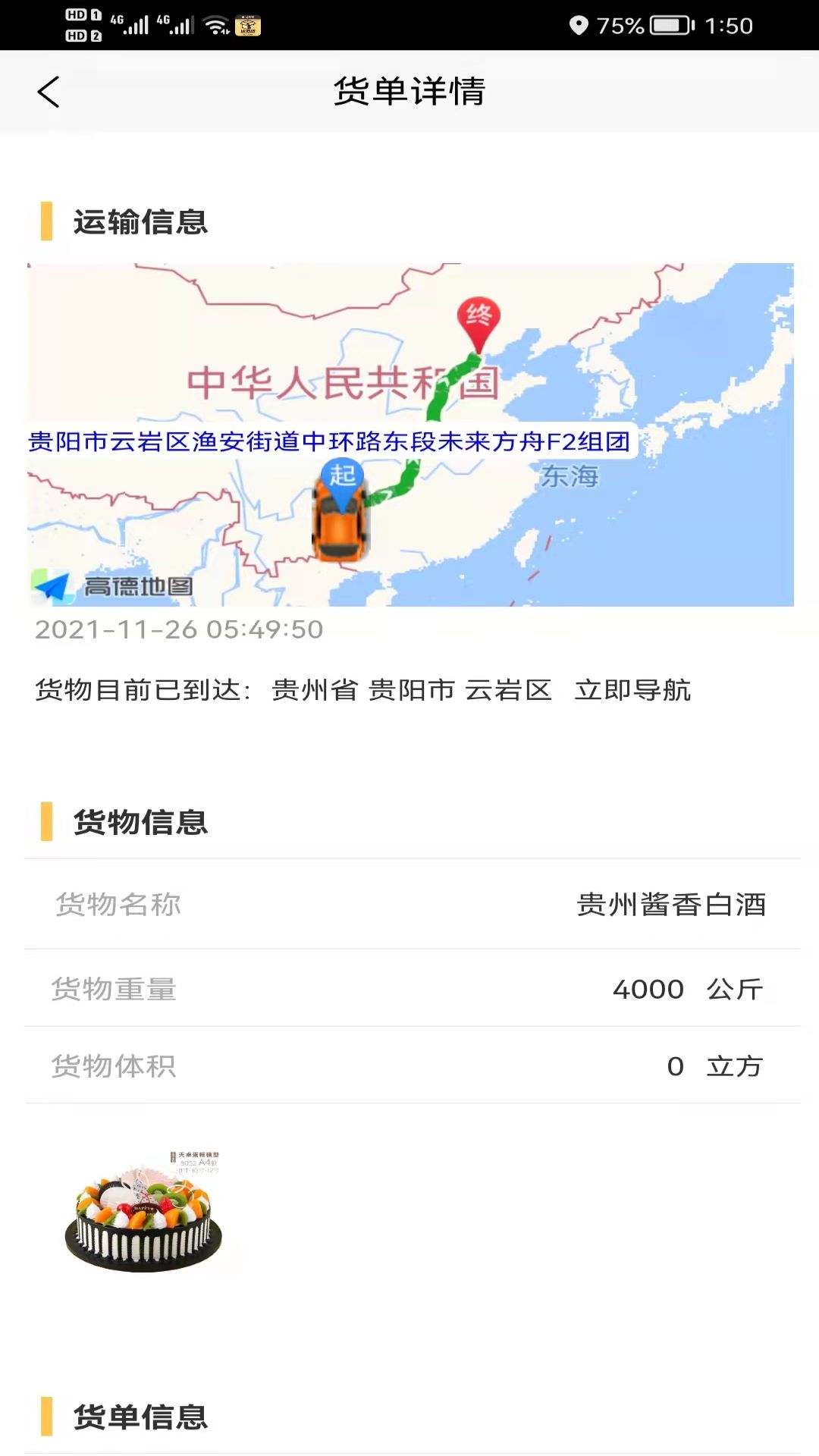Tap the 运输信息 section header

point(141,224)
